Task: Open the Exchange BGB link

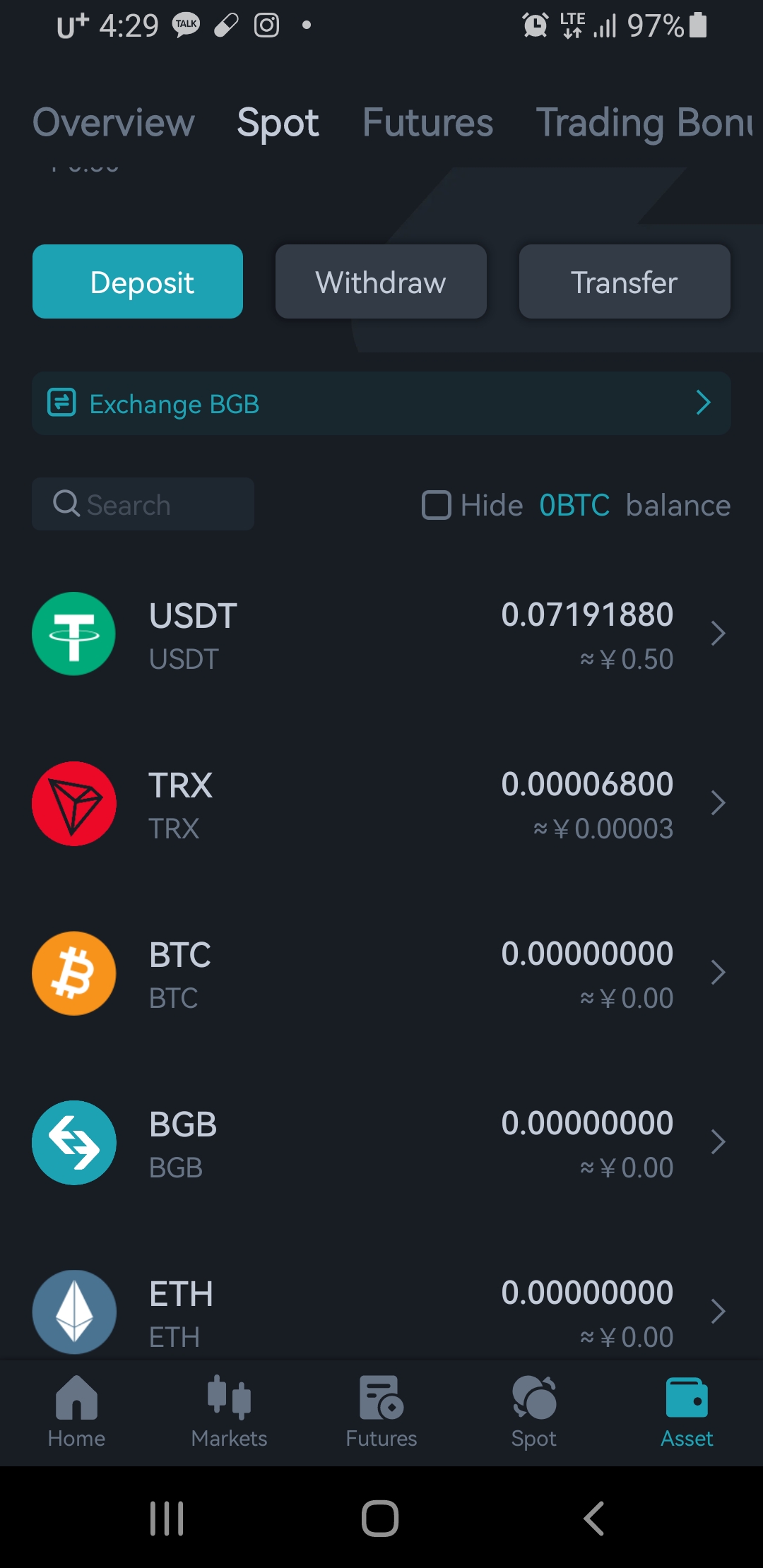Action: click(x=381, y=403)
